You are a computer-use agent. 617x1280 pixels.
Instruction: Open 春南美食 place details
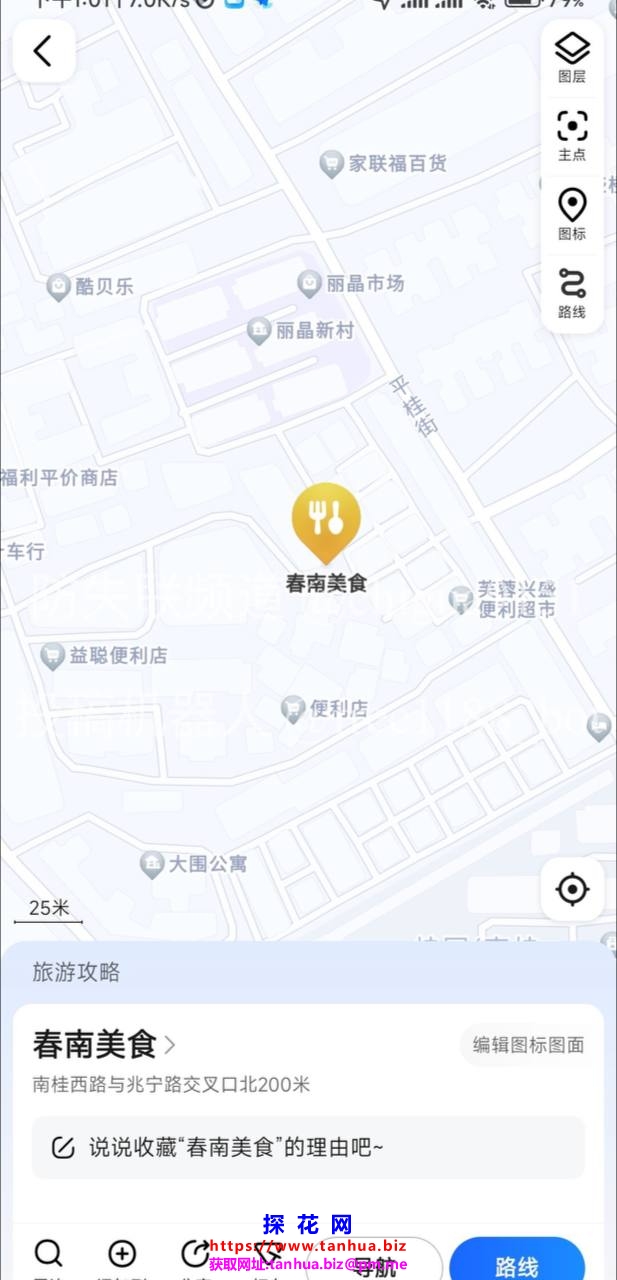point(104,1045)
